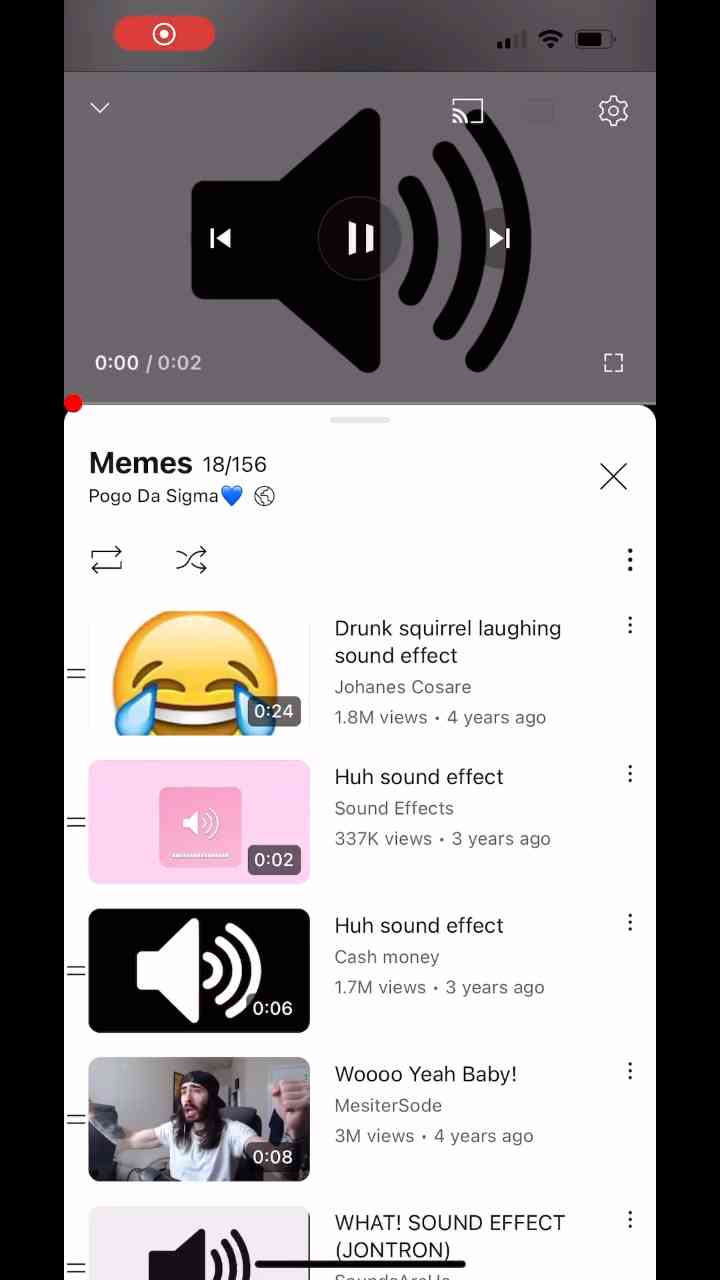
Task: Skip to the next video
Action: pyautogui.click(x=499, y=238)
